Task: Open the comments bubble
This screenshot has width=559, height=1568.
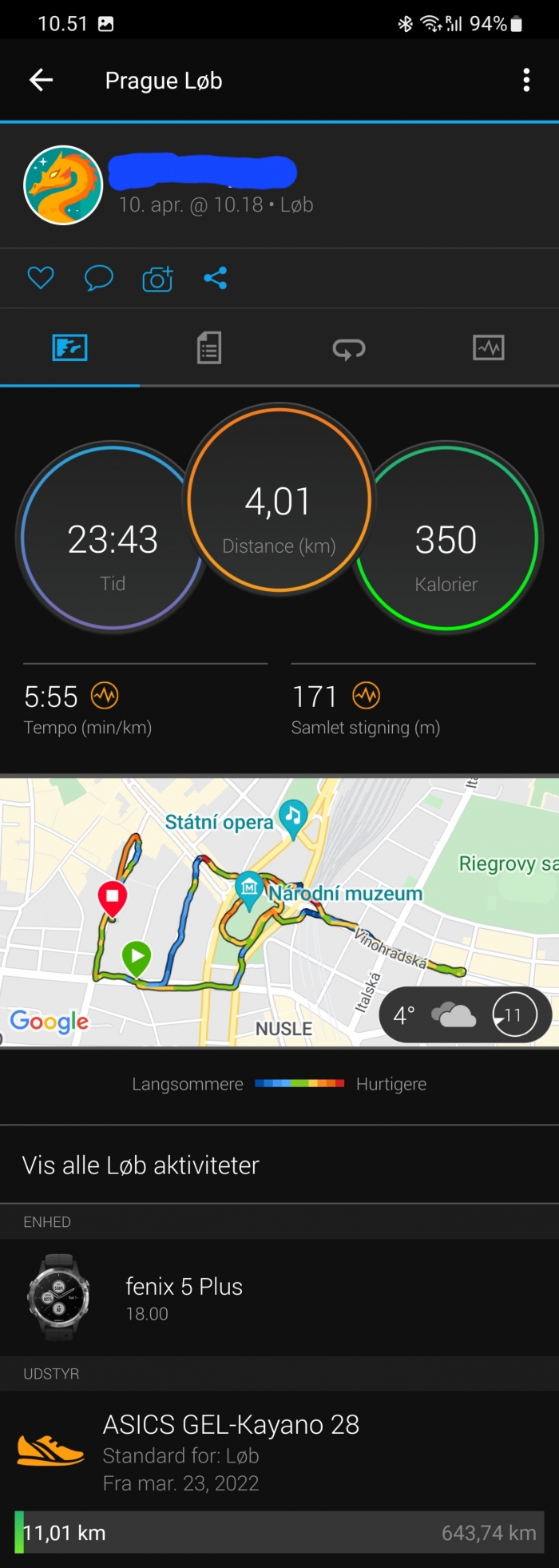Action: pos(98,278)
